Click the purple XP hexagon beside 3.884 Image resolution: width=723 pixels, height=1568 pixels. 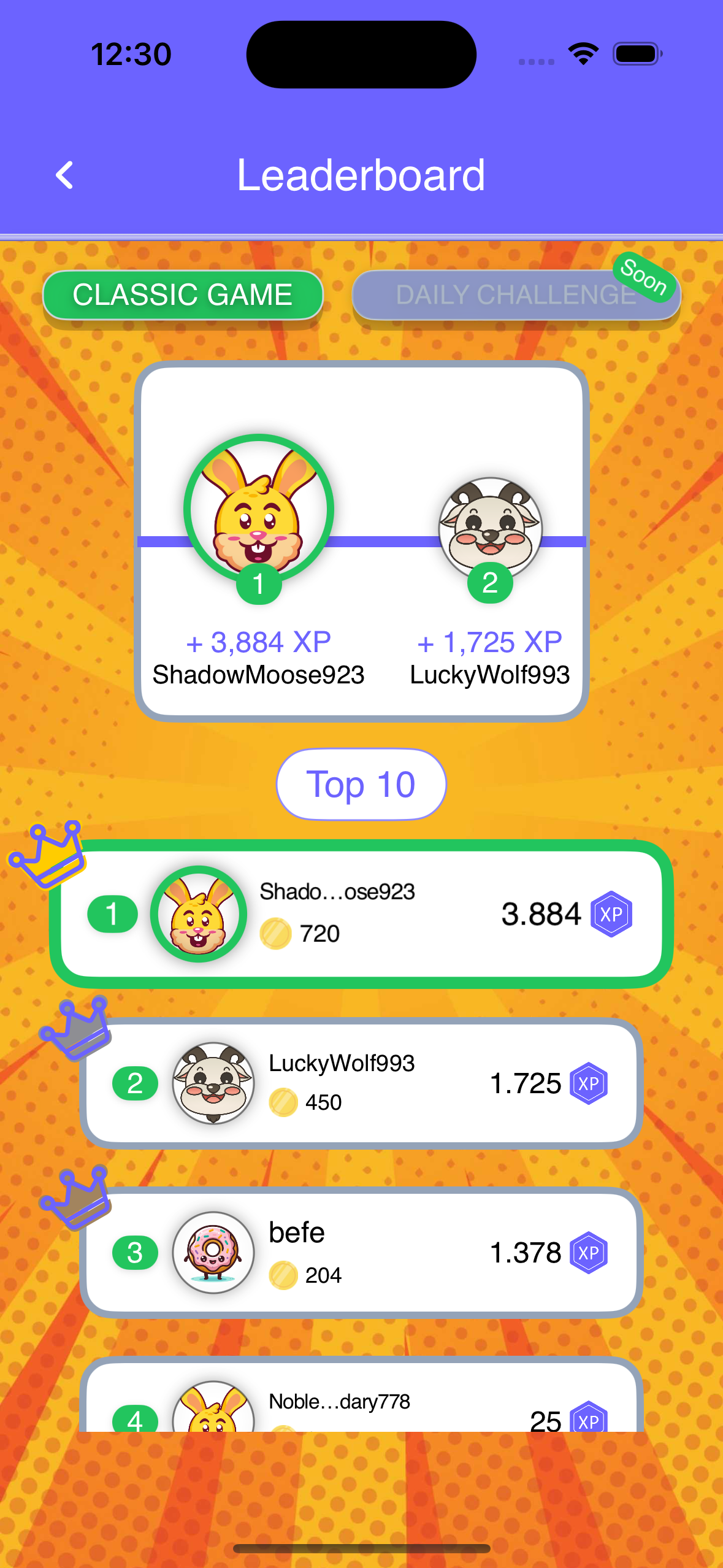pyautogui.click(x=611, y=913)
